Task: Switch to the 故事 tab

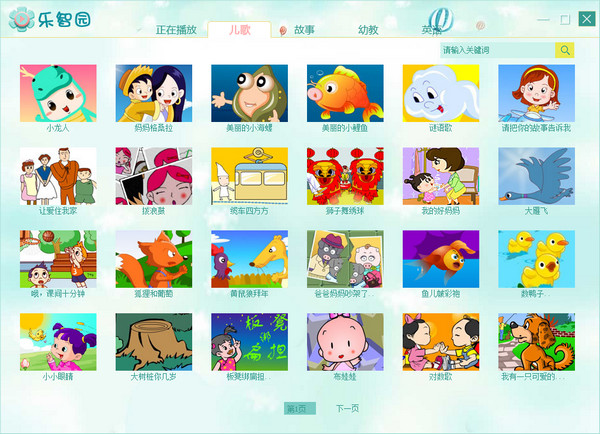Action: [x=303, y=30]
